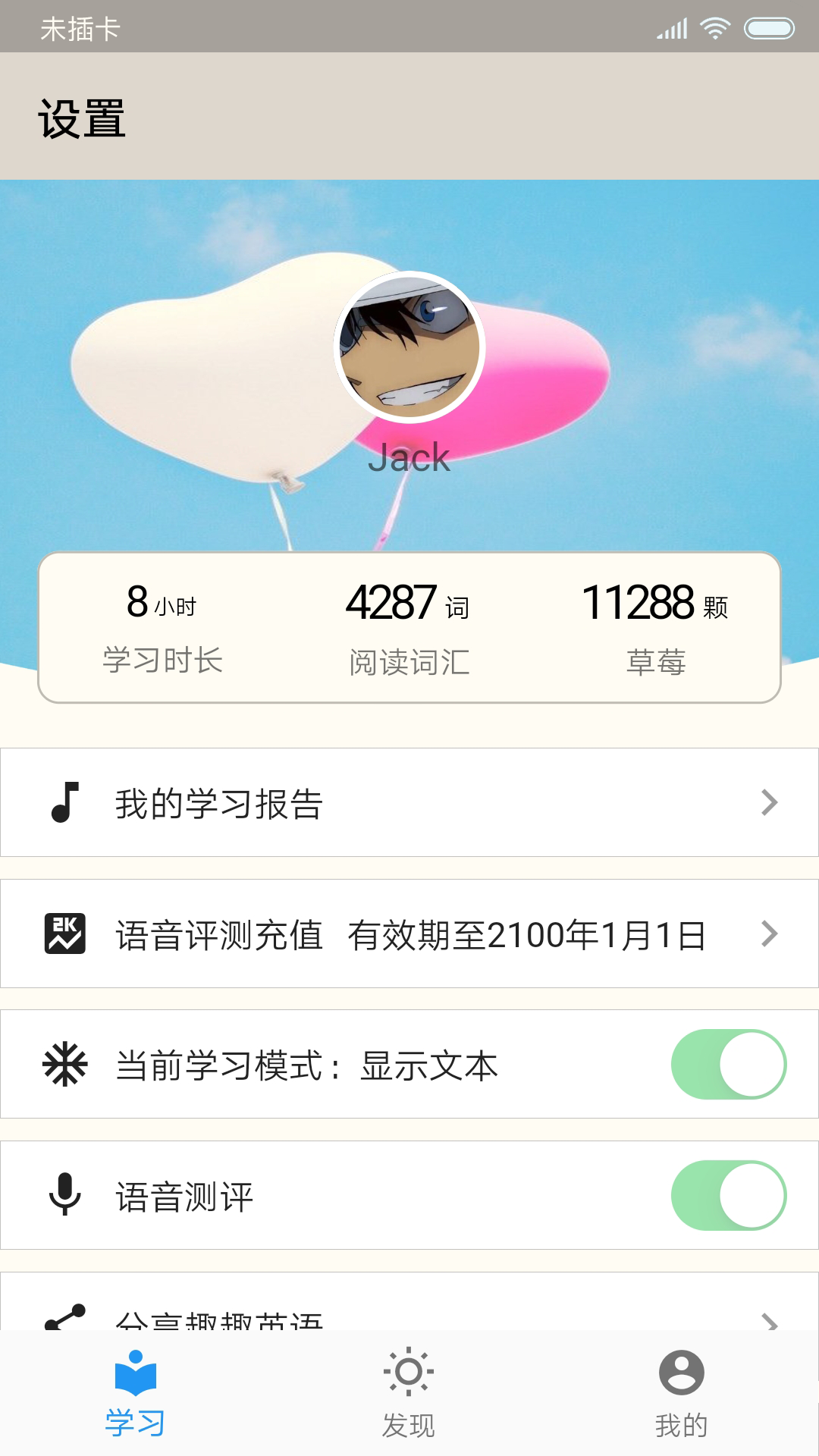
Task: Select the recharge card icon for 语音评测充值
Action: tap(64, 933)
